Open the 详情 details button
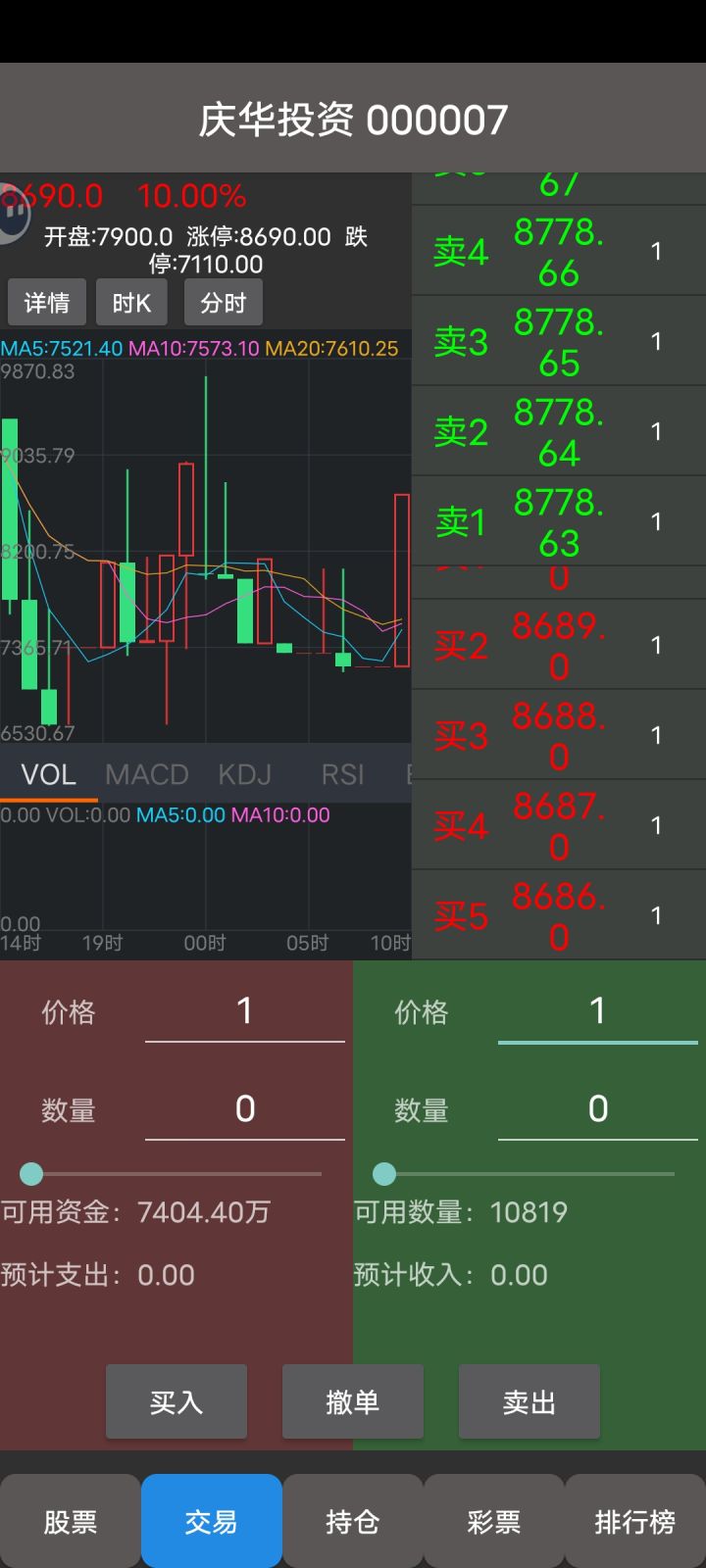The width and height of the screenshot is (706, 1568). [x=47, y=303]
